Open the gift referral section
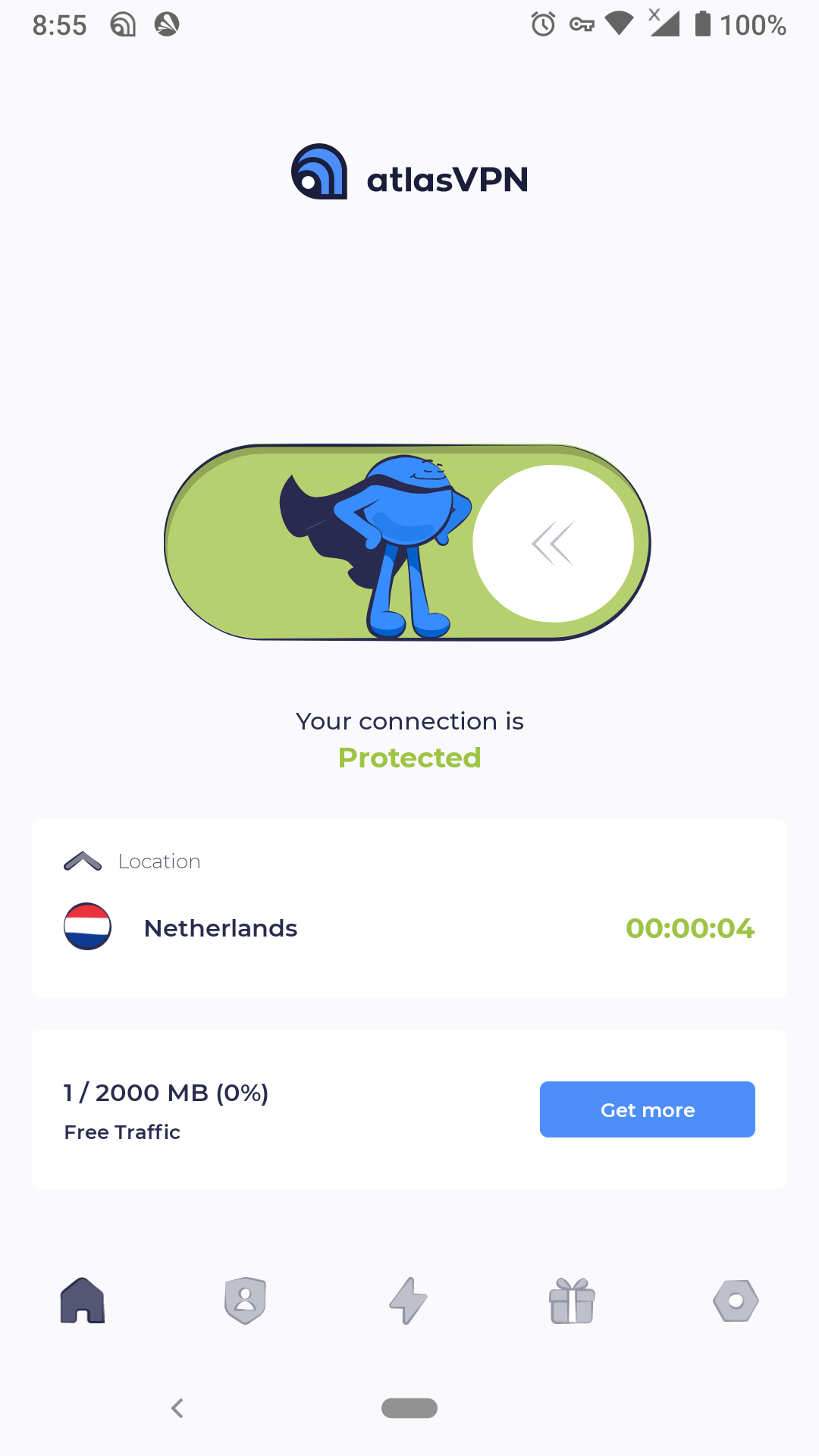Viewport: 819px width, 1456px height. [x=573, y=1300]
